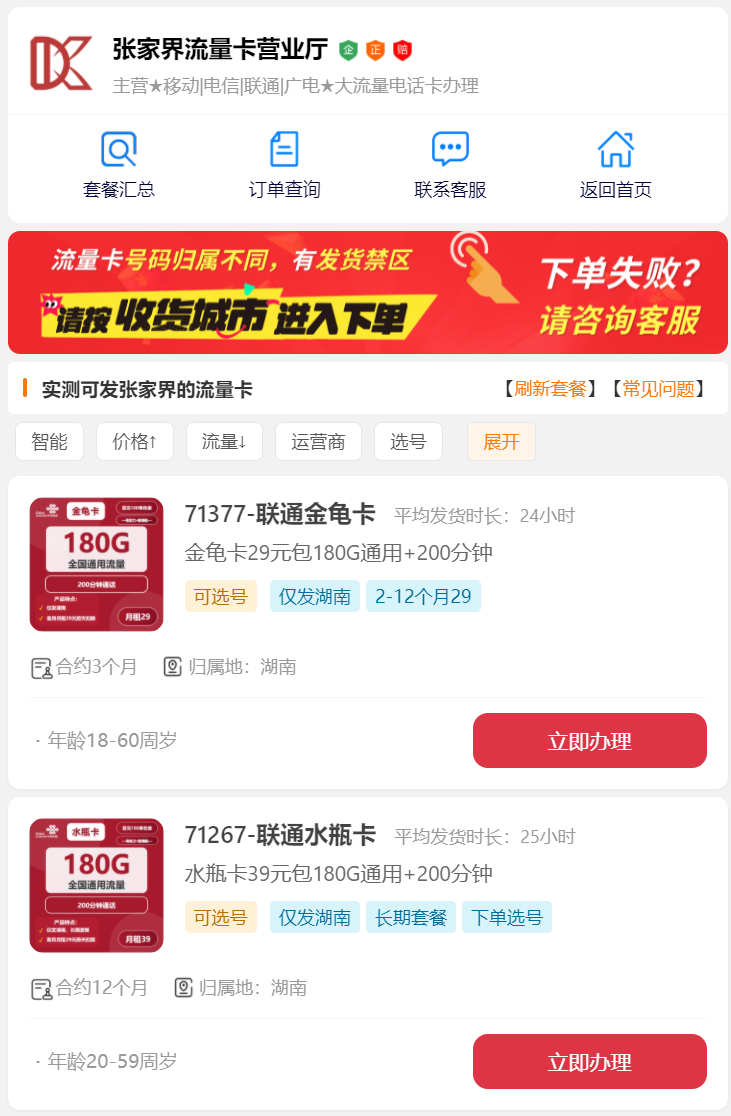Click the 返回首页 home icon

(x=614, y=148)
